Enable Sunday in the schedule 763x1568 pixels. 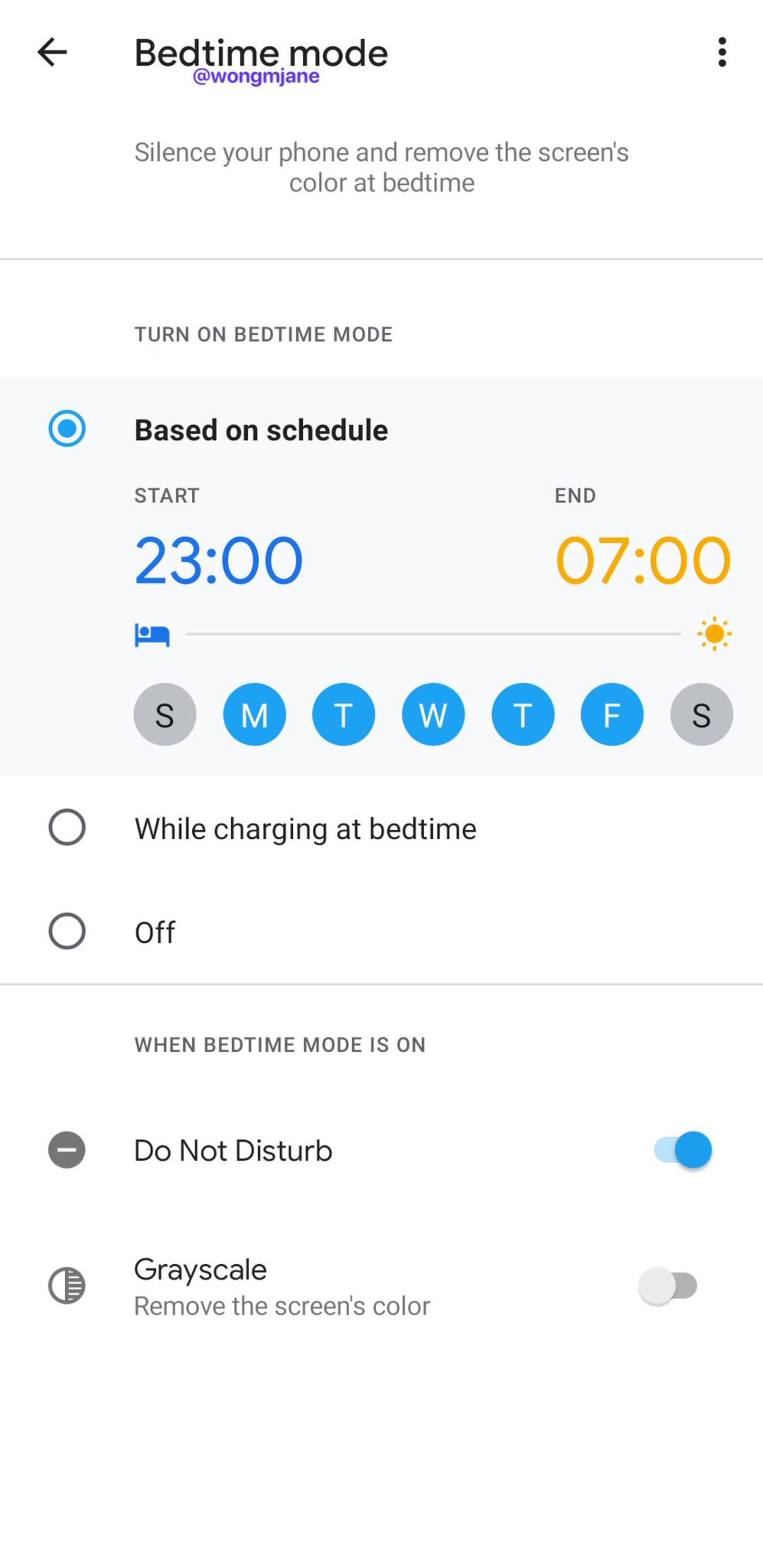point(165,714)
